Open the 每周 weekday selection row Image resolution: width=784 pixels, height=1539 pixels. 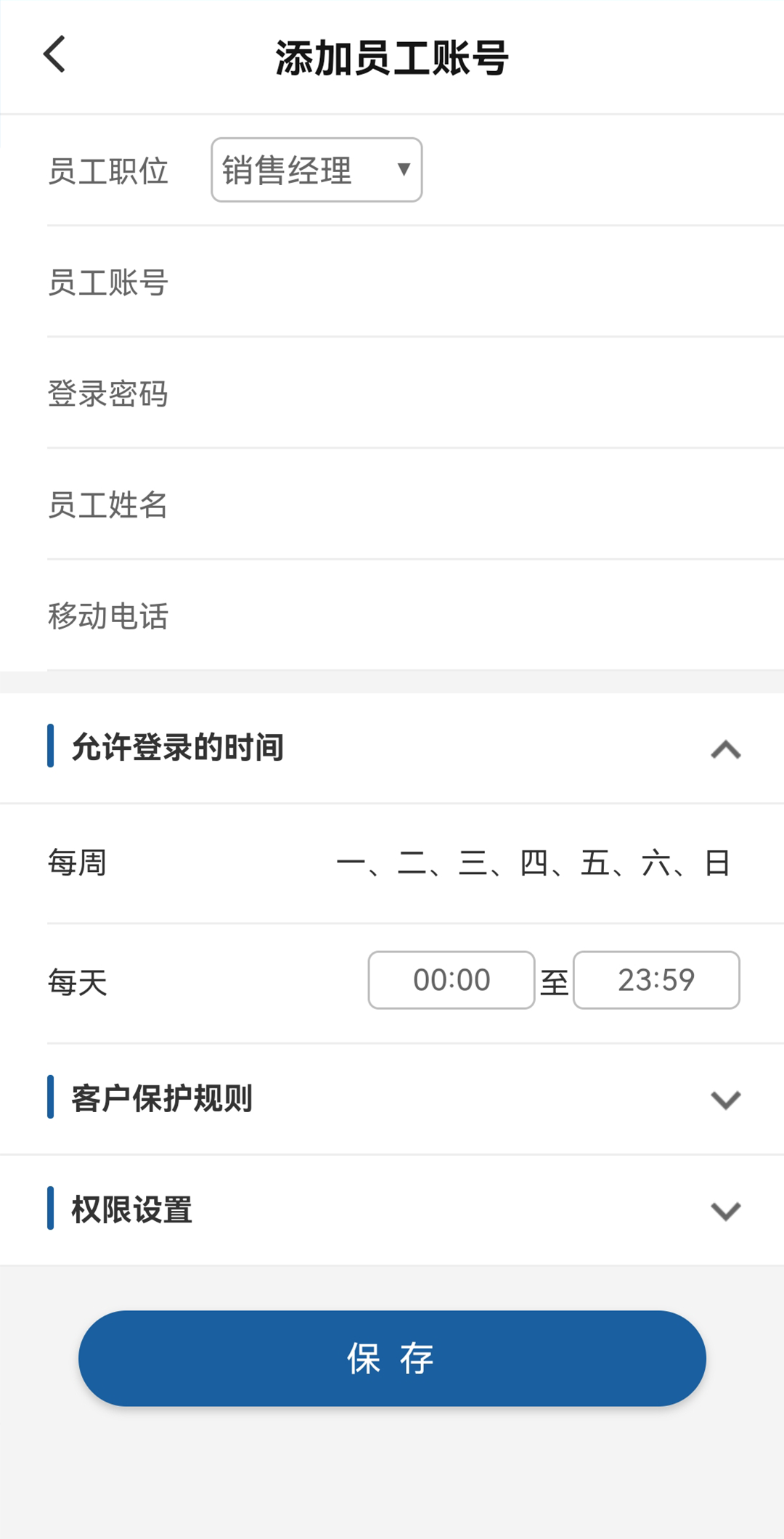pyautogui.click(x=415, y=863)
